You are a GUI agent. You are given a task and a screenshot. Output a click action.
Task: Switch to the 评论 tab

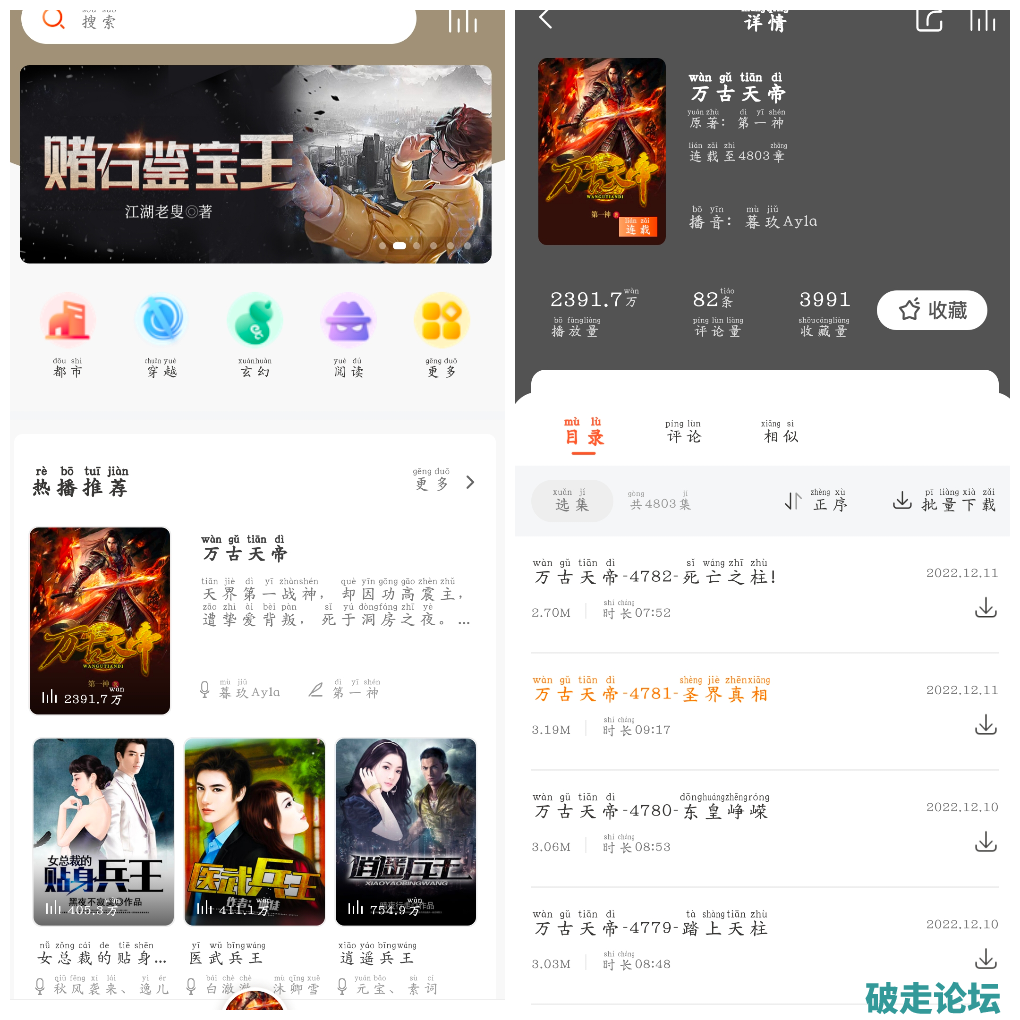[684, 435]
